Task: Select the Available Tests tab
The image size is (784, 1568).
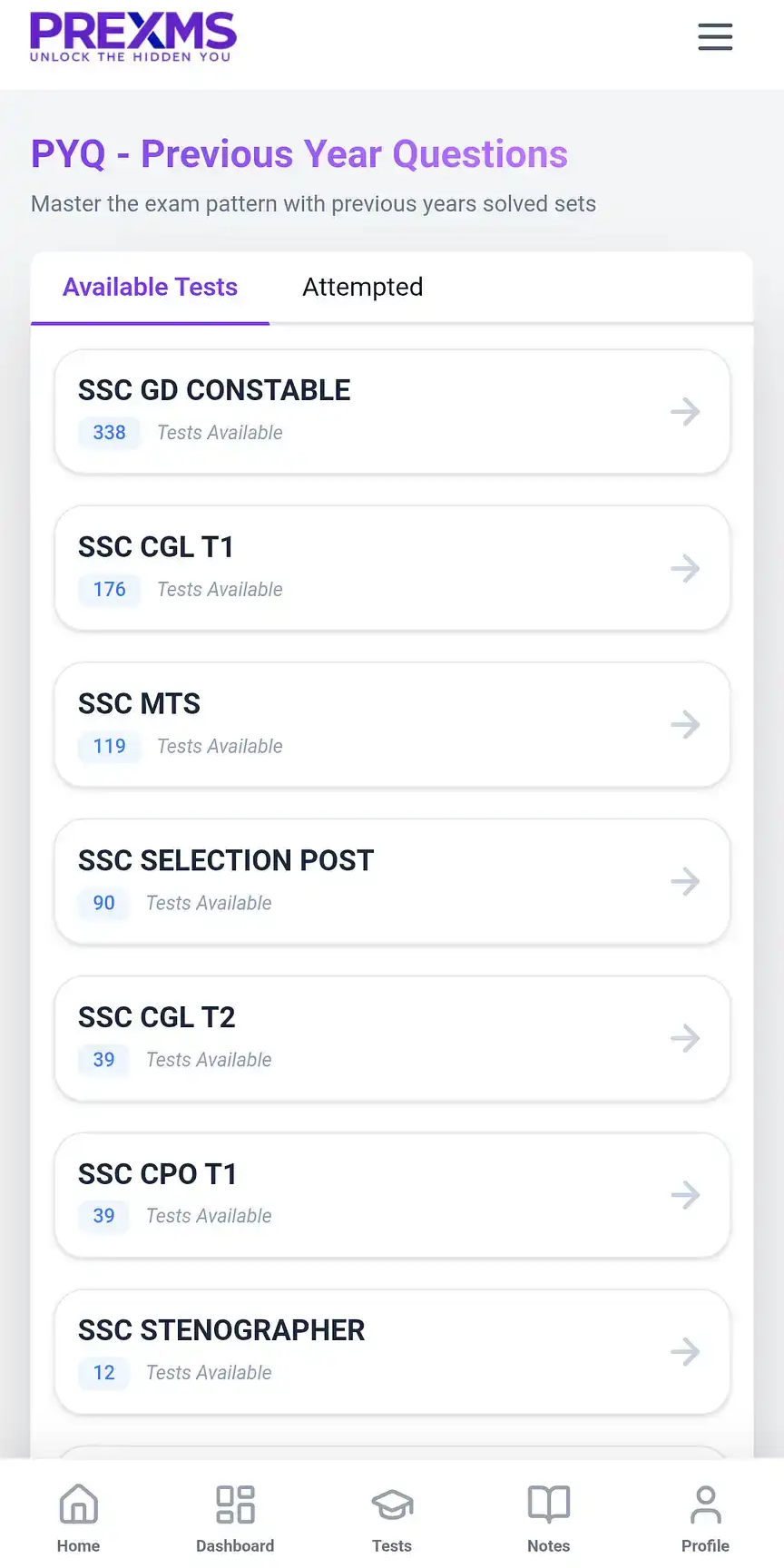Action: (x=150, y=287)
